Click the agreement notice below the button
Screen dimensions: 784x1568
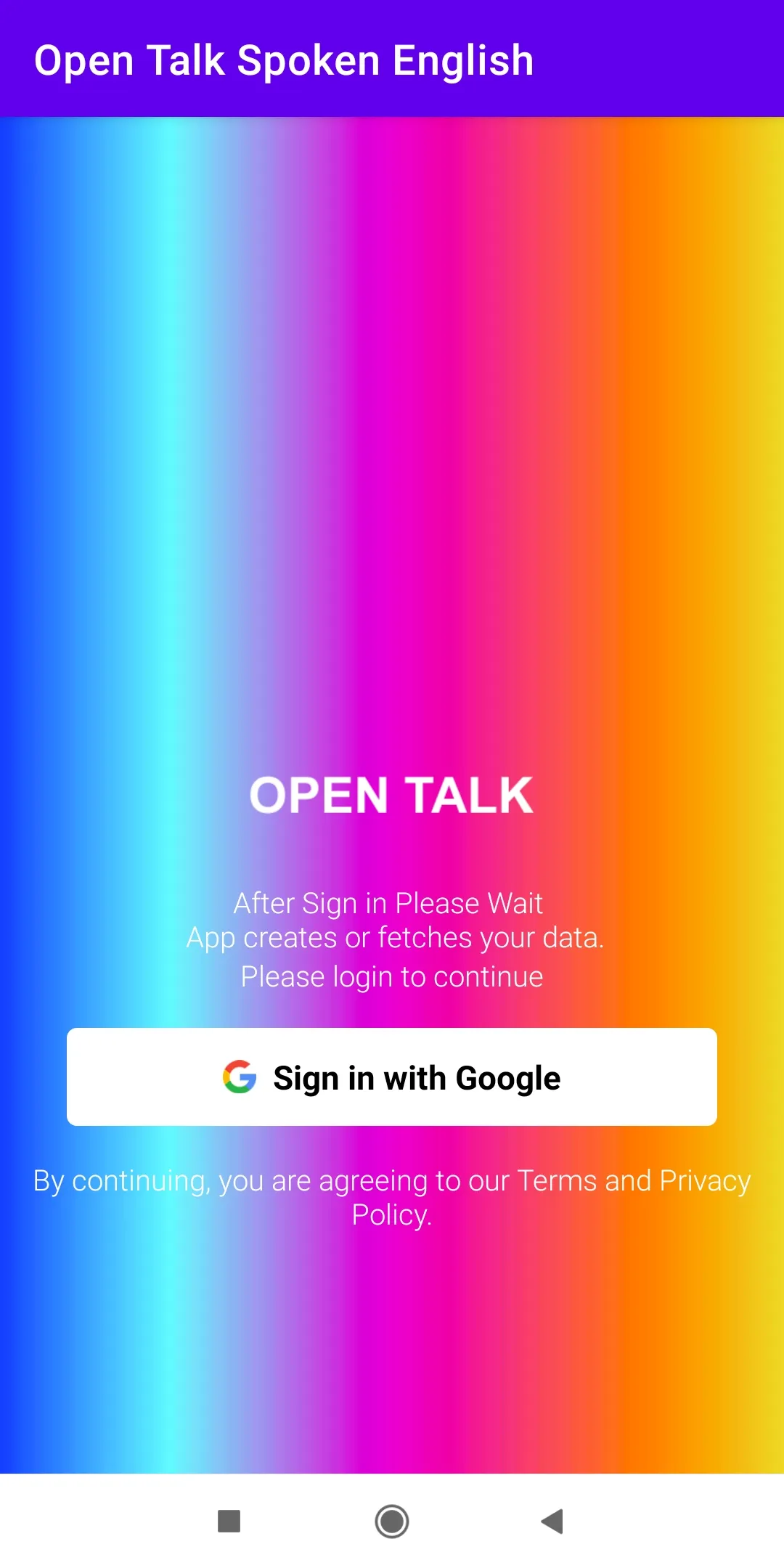click(392, 1198)
